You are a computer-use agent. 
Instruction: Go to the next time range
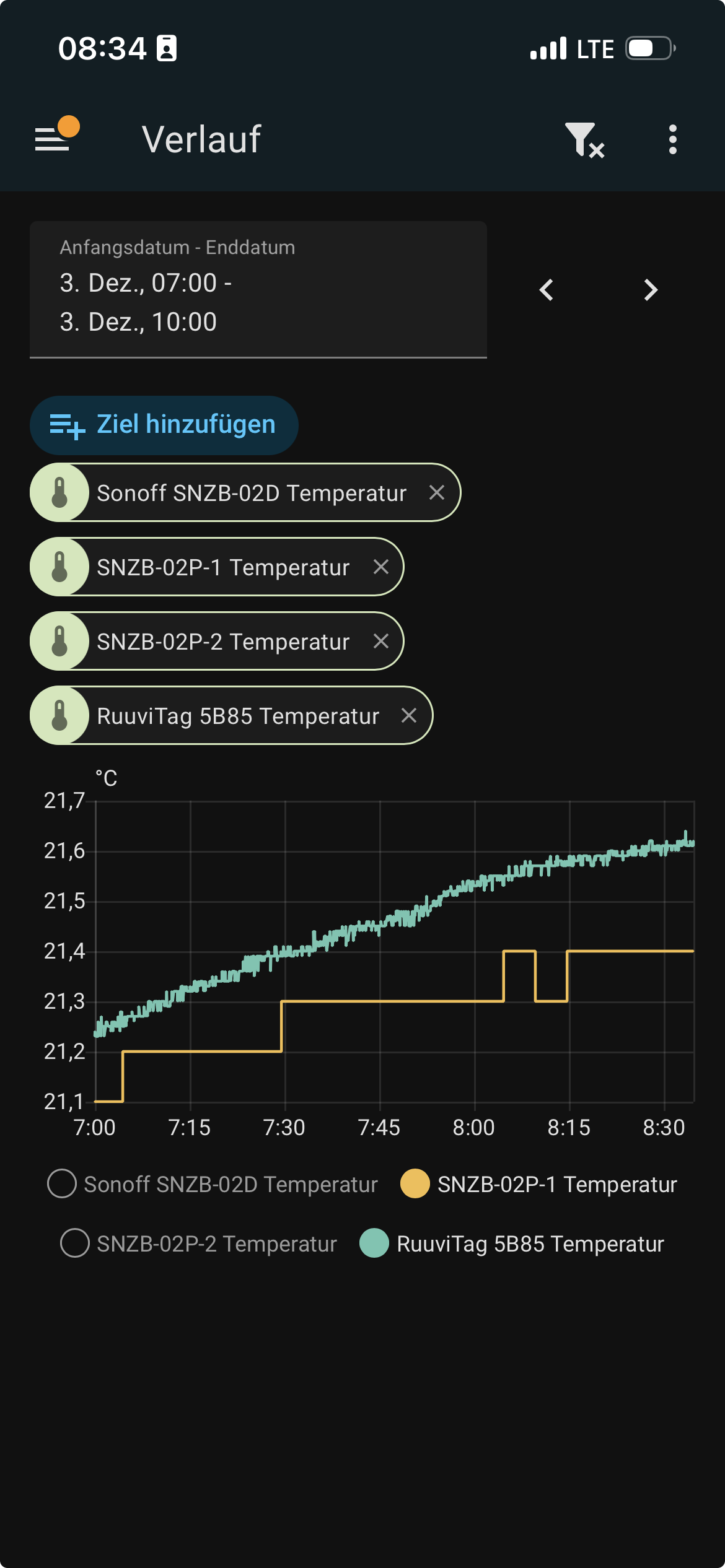(650, 290)
